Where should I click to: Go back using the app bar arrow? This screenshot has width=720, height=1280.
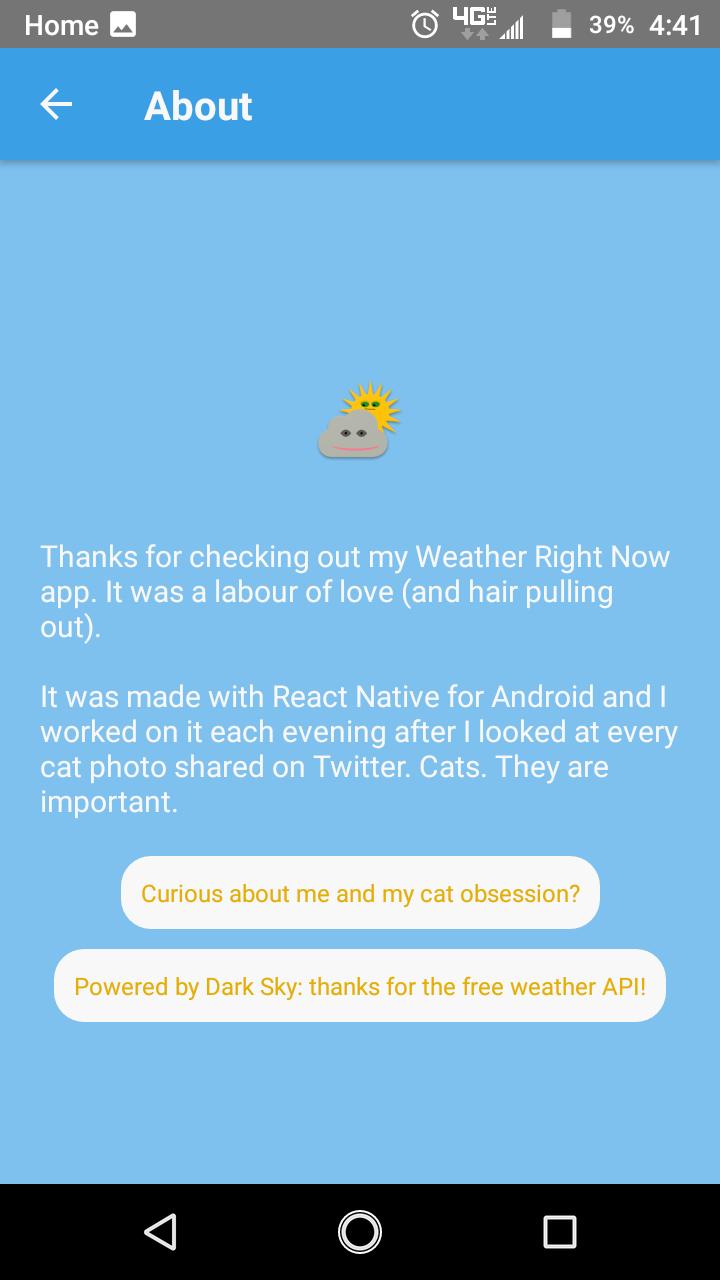(56, 105)
